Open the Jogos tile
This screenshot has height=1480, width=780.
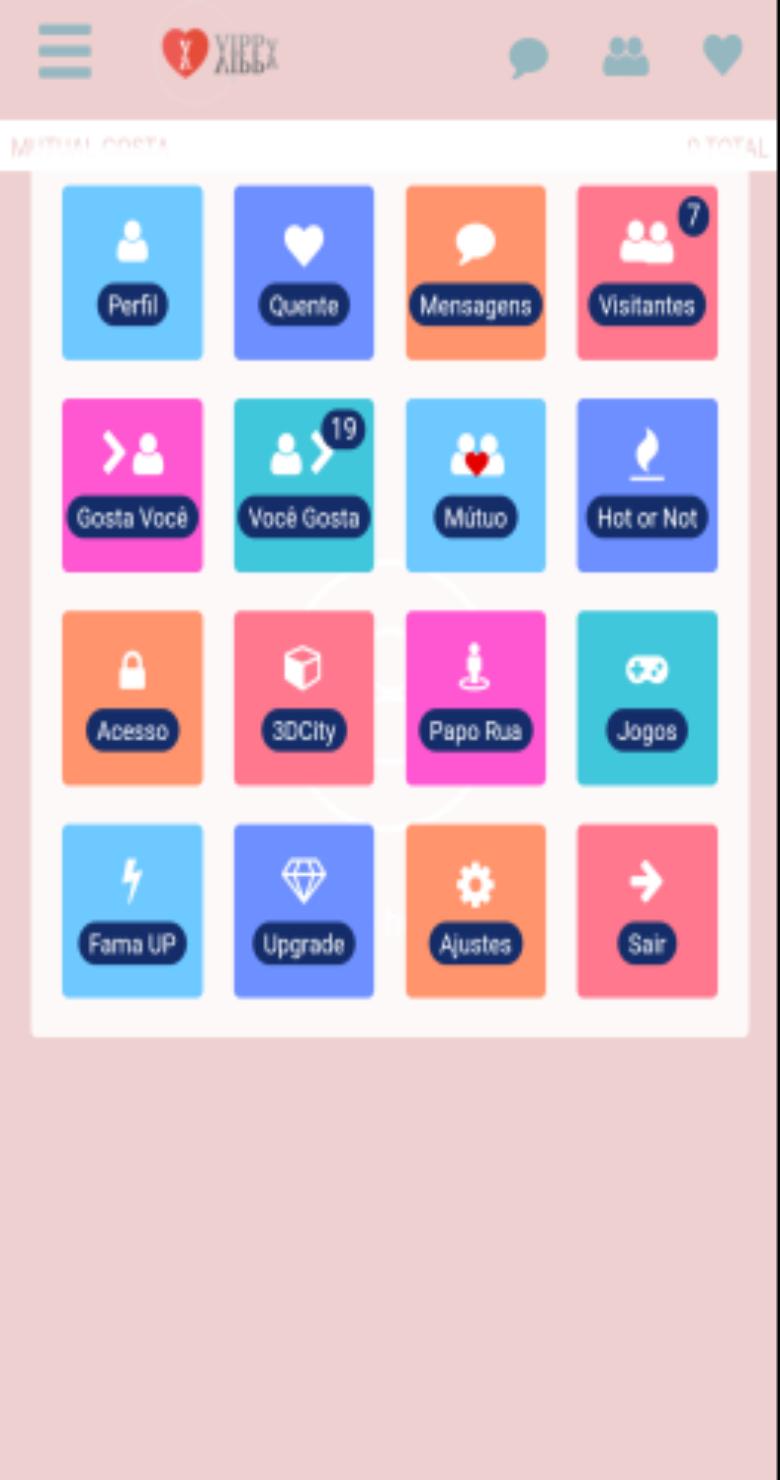[x=647, y=698]
